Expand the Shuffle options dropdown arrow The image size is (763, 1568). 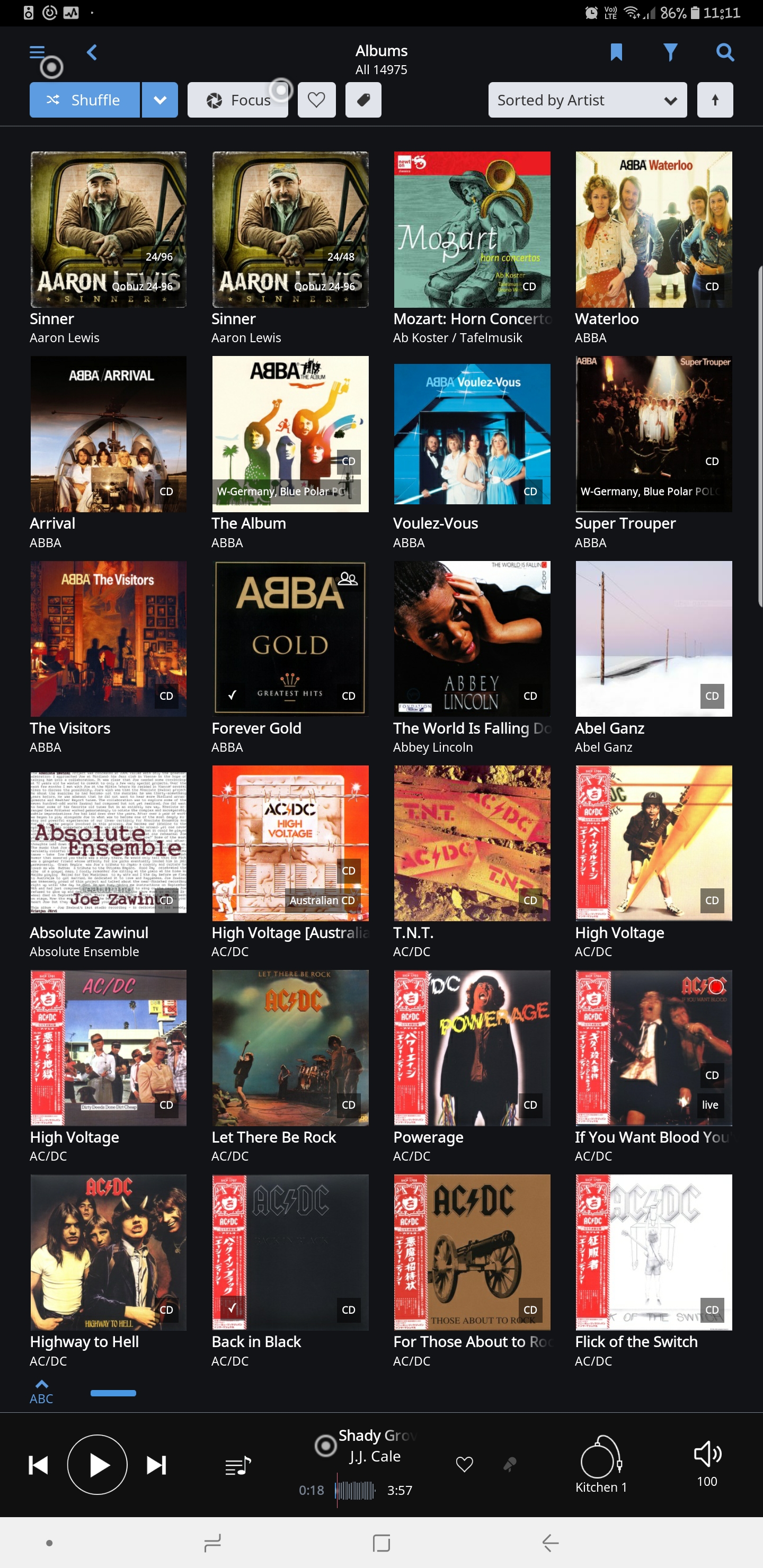tap(160, 100)
